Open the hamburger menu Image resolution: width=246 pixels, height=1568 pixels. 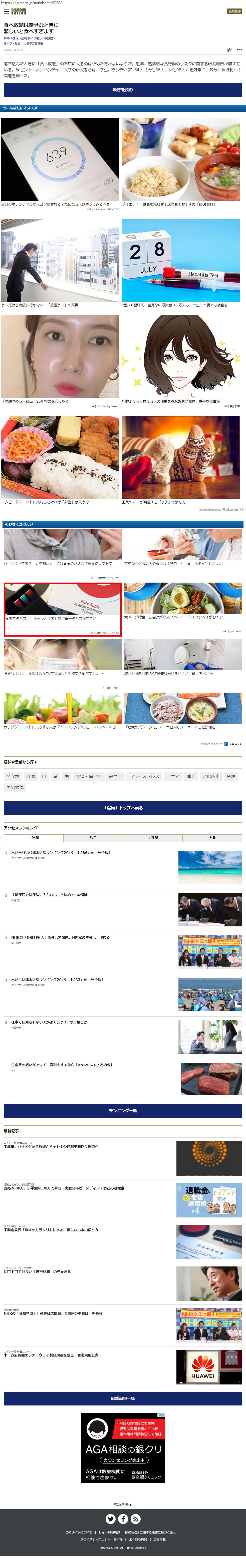6,11
